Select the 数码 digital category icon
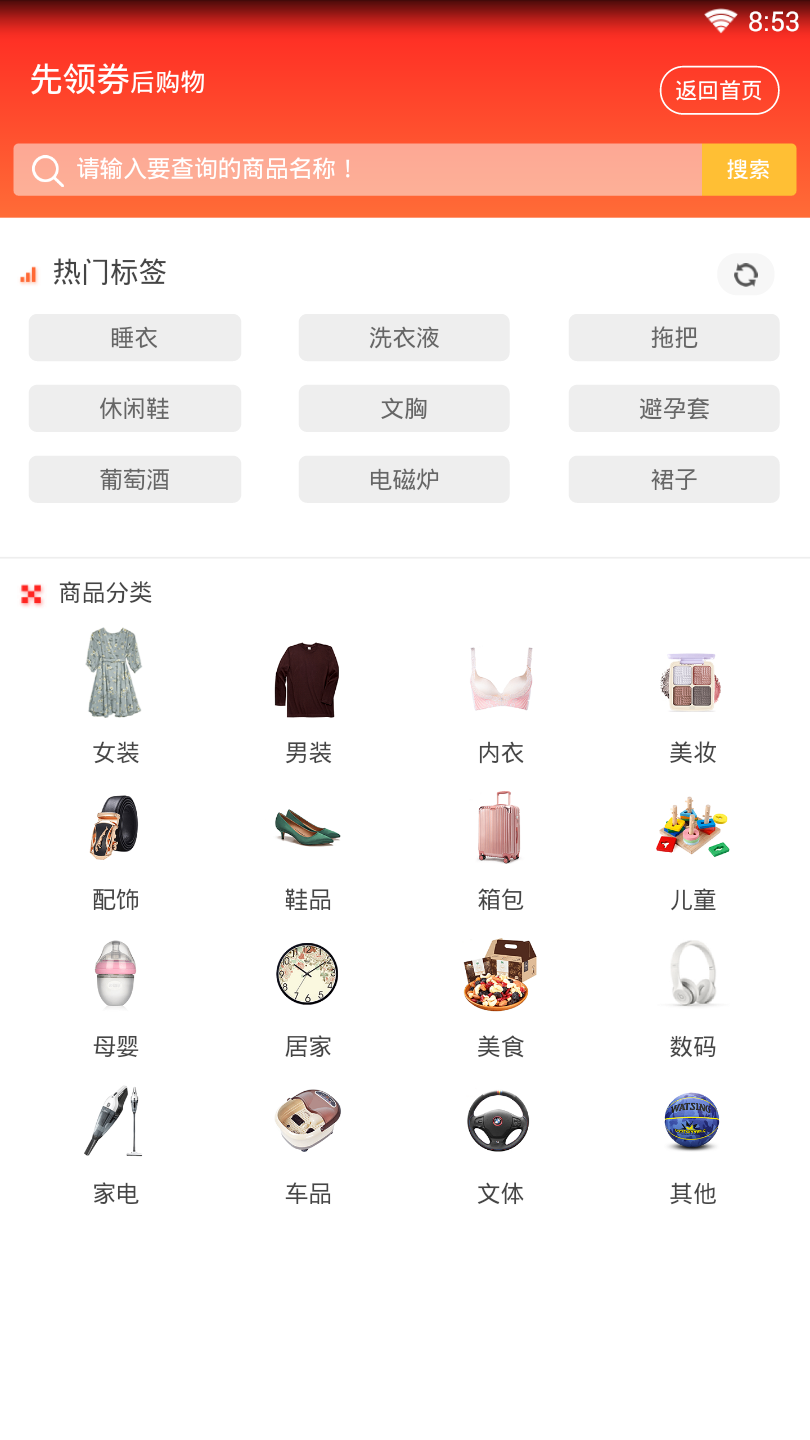Image resolution: width=810 pixels, height=1440 pixels. [692, 973]
